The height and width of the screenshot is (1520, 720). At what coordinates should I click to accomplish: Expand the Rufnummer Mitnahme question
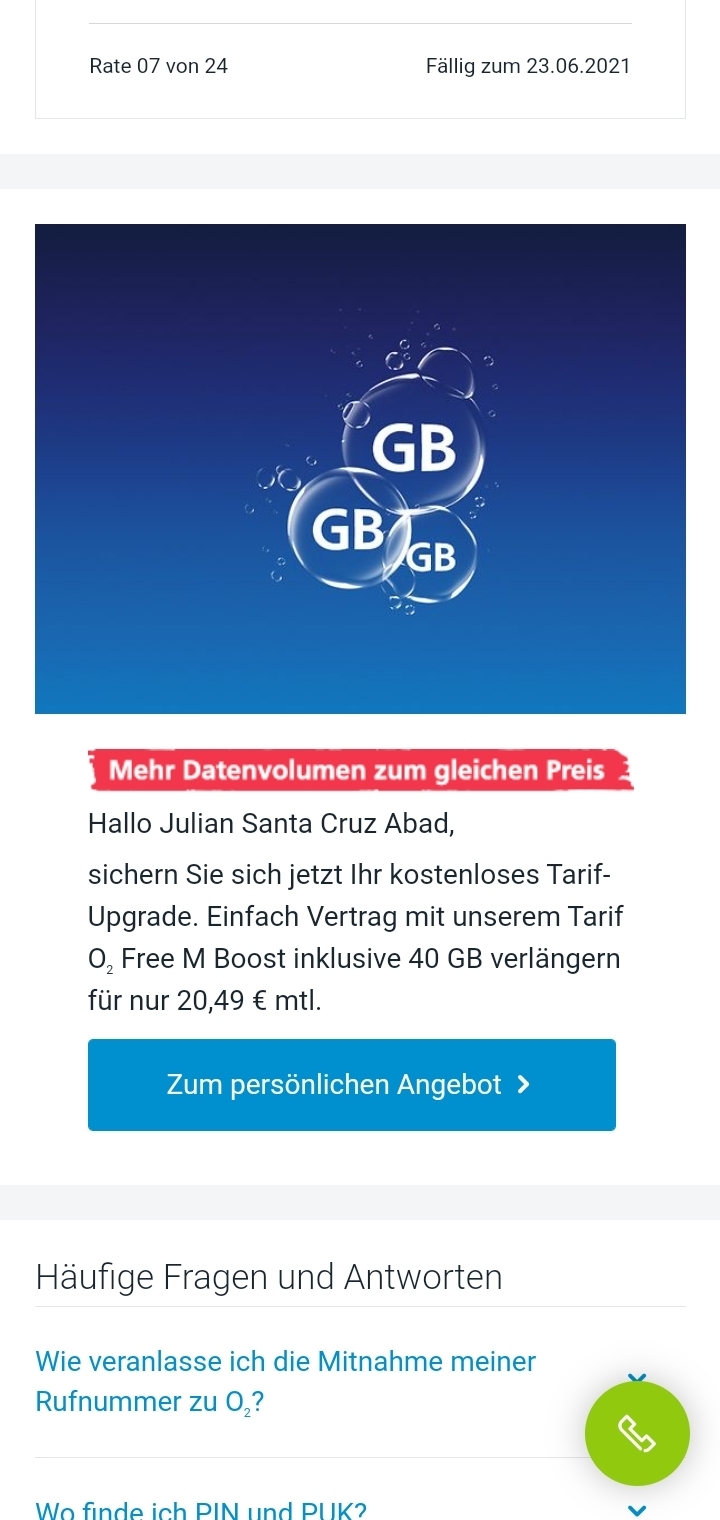(x=286, y=1381)
